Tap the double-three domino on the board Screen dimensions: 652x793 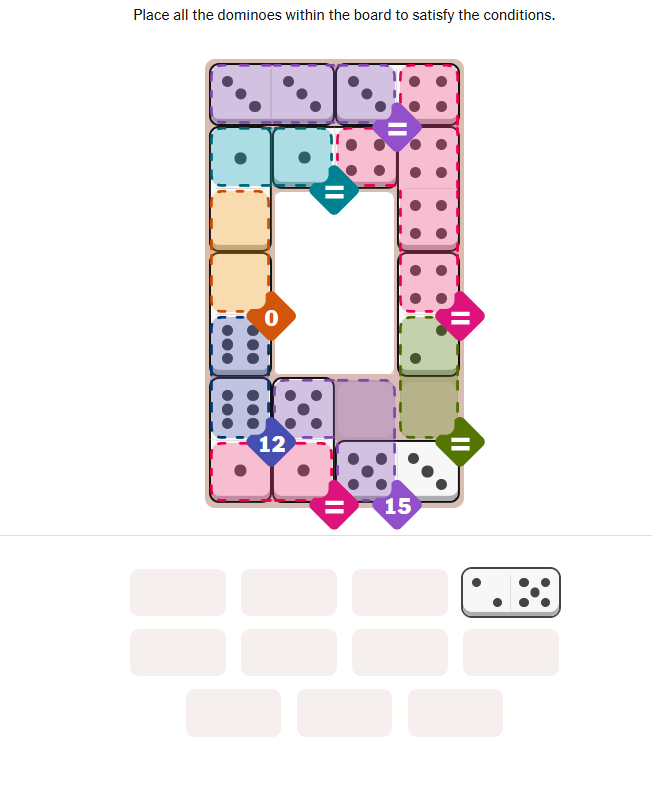tap(272, 94)
